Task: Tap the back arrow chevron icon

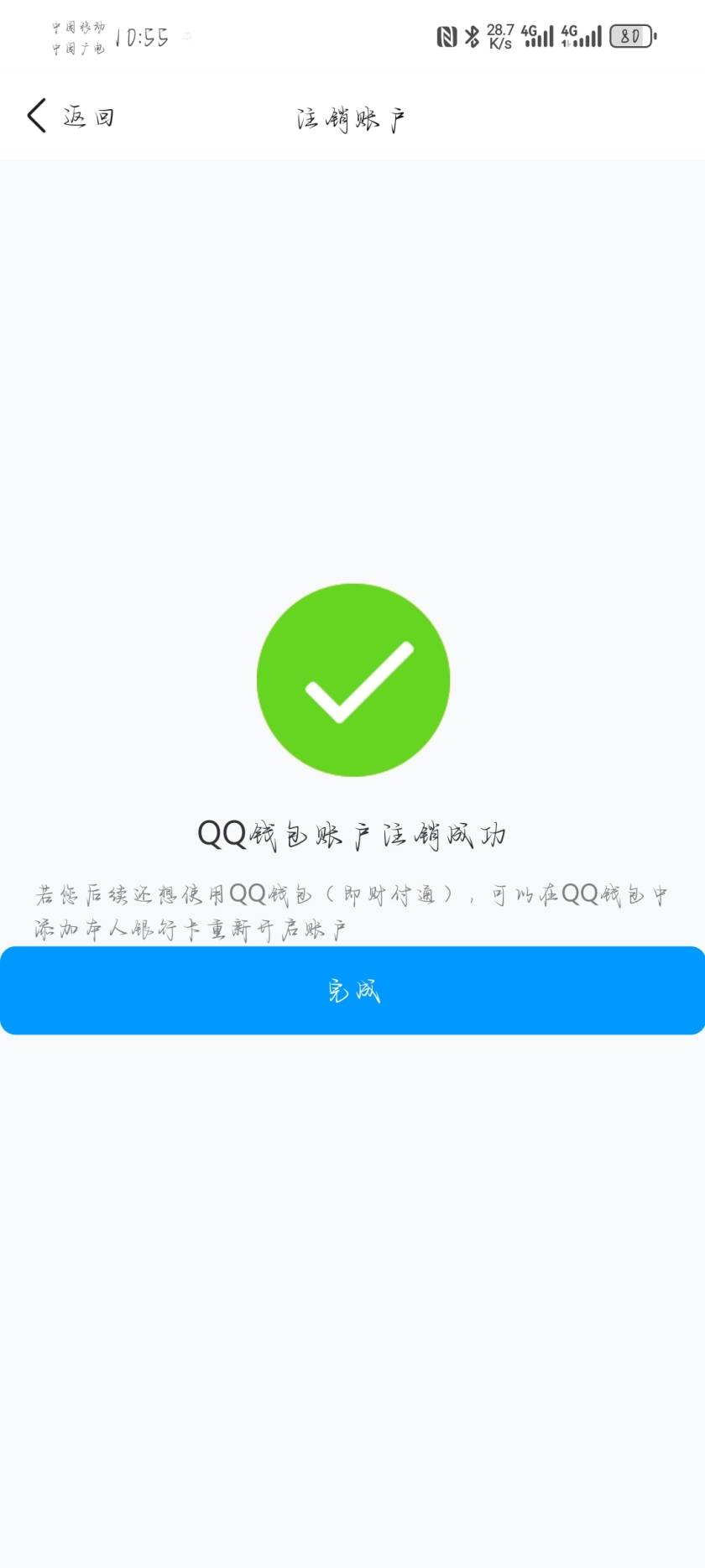Action: click(x=35, y=115)
